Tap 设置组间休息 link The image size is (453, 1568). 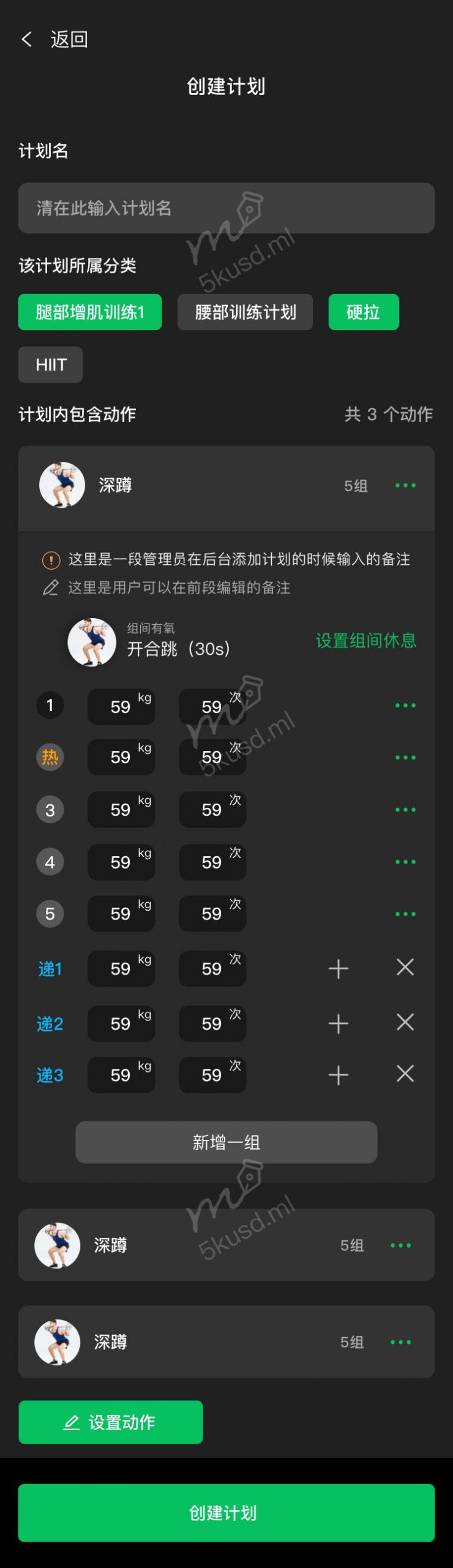tap(365, 640)
